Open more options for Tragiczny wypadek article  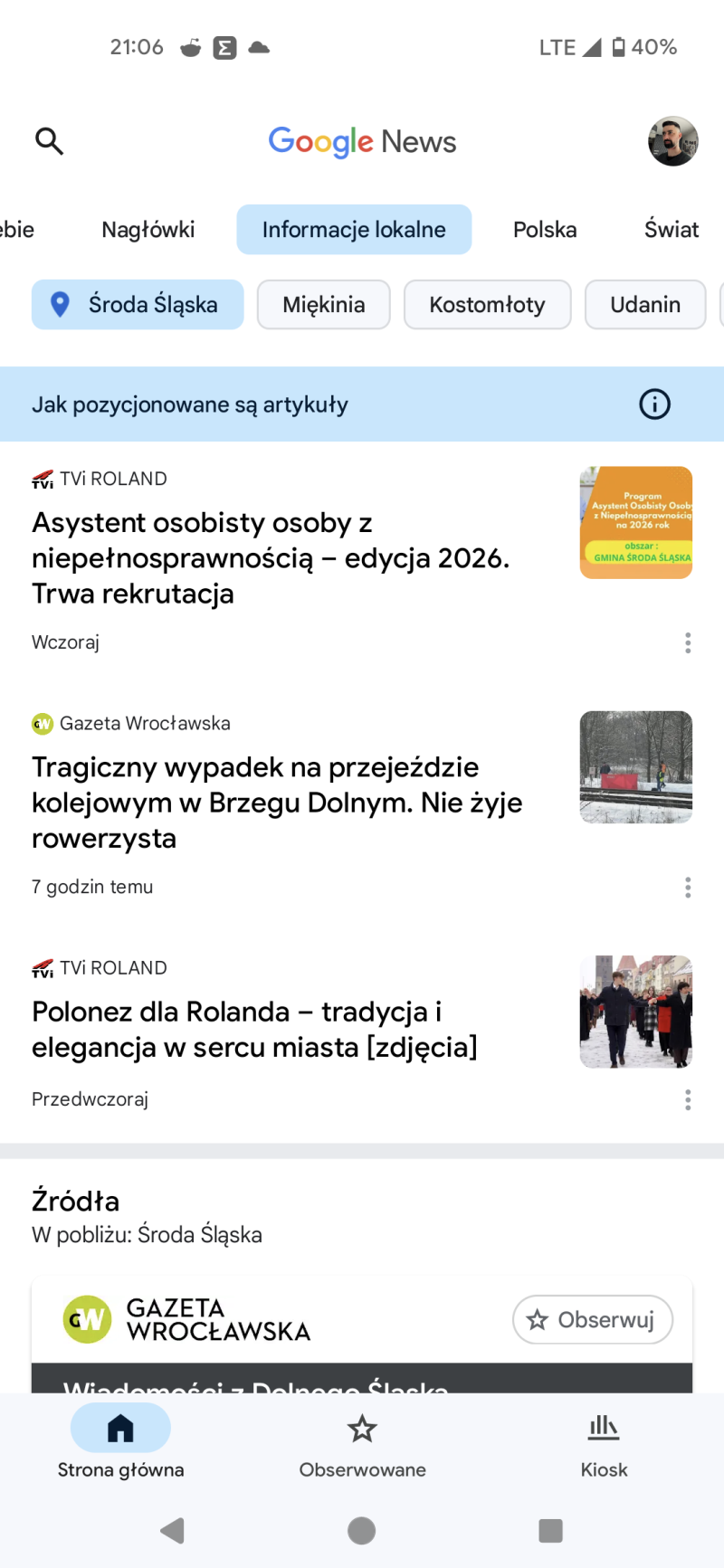coord(688,887)
